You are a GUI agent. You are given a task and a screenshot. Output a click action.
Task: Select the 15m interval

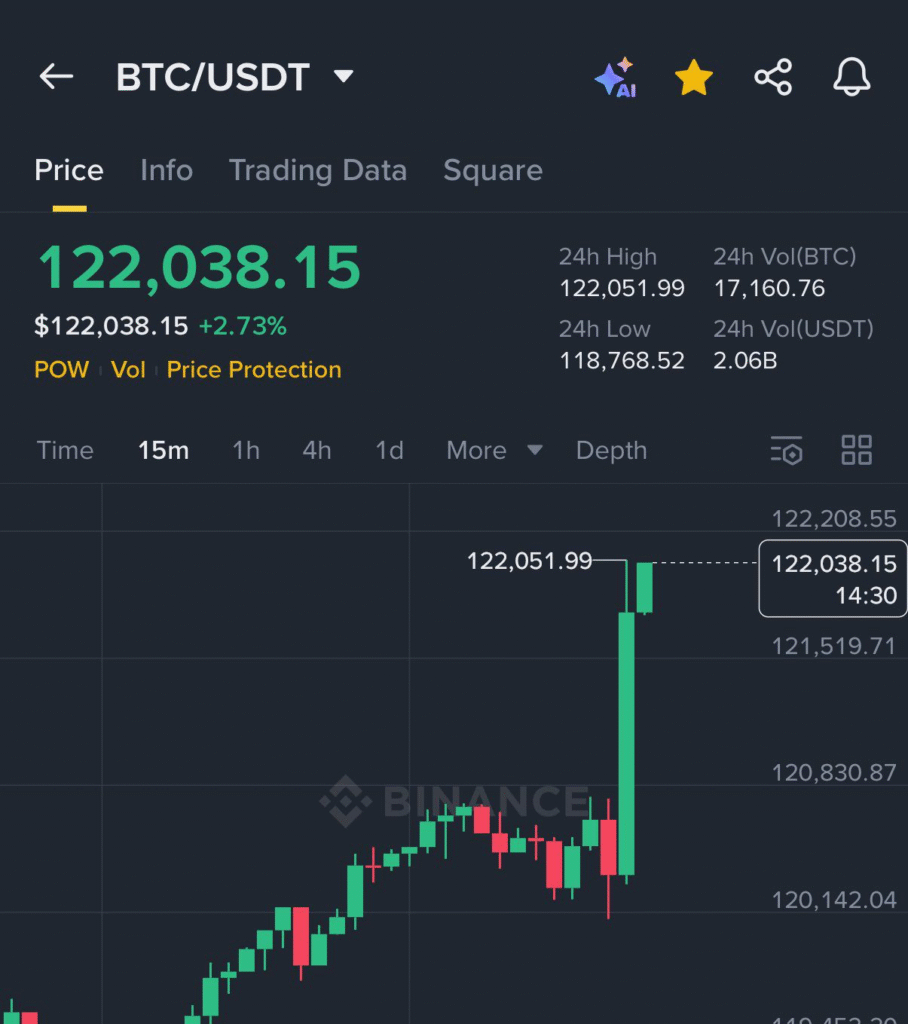pyautogui.click(x=163, y=450)
